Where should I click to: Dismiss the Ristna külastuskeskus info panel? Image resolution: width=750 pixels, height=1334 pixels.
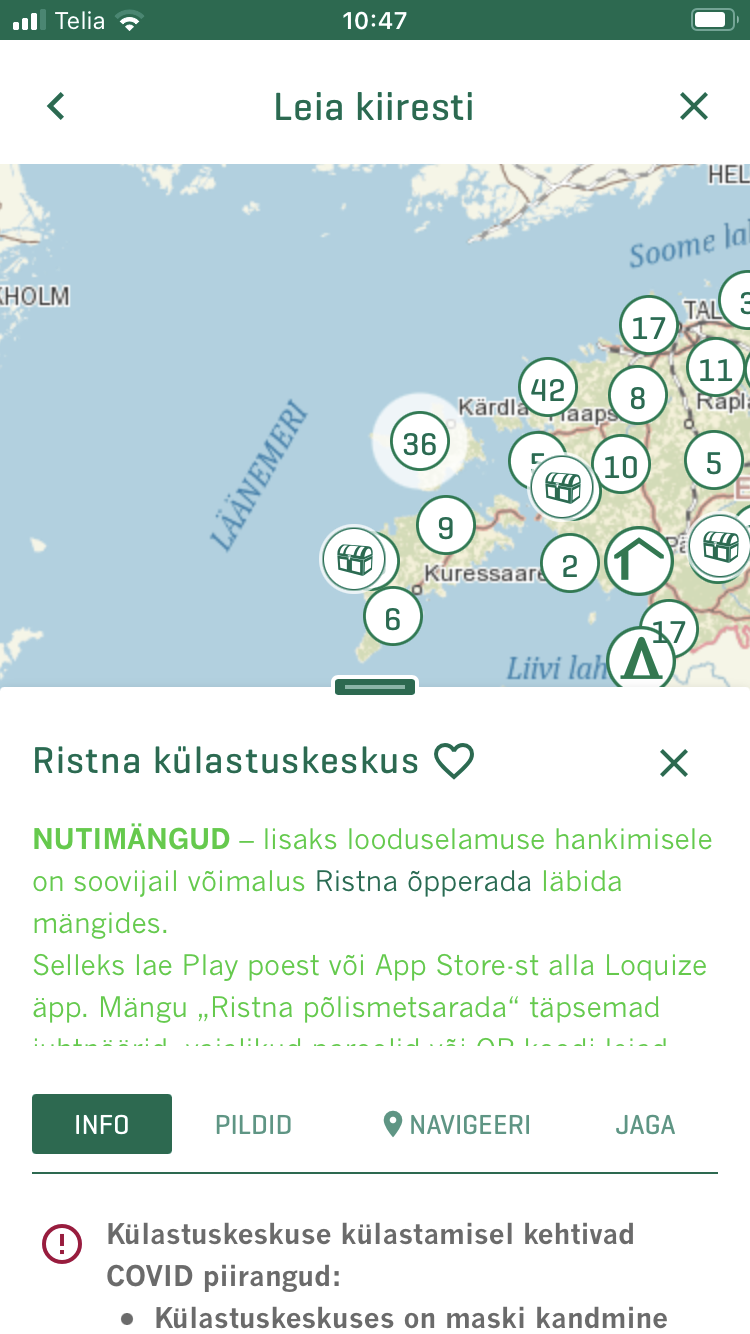click(674, 763)
